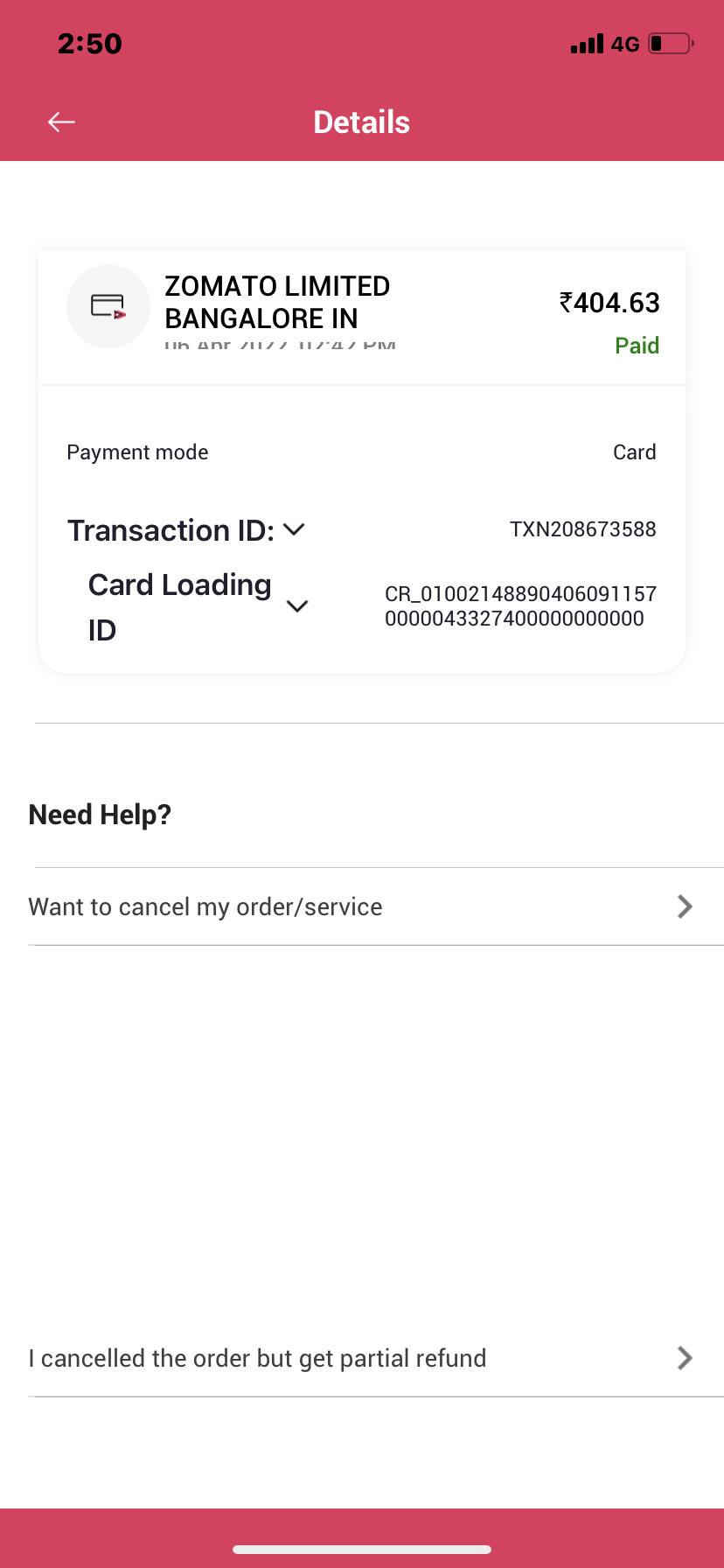Select 'I cancelled the order but get partial refund'
This screenshot has width=724, height=1568.
tap(362, 1358)
